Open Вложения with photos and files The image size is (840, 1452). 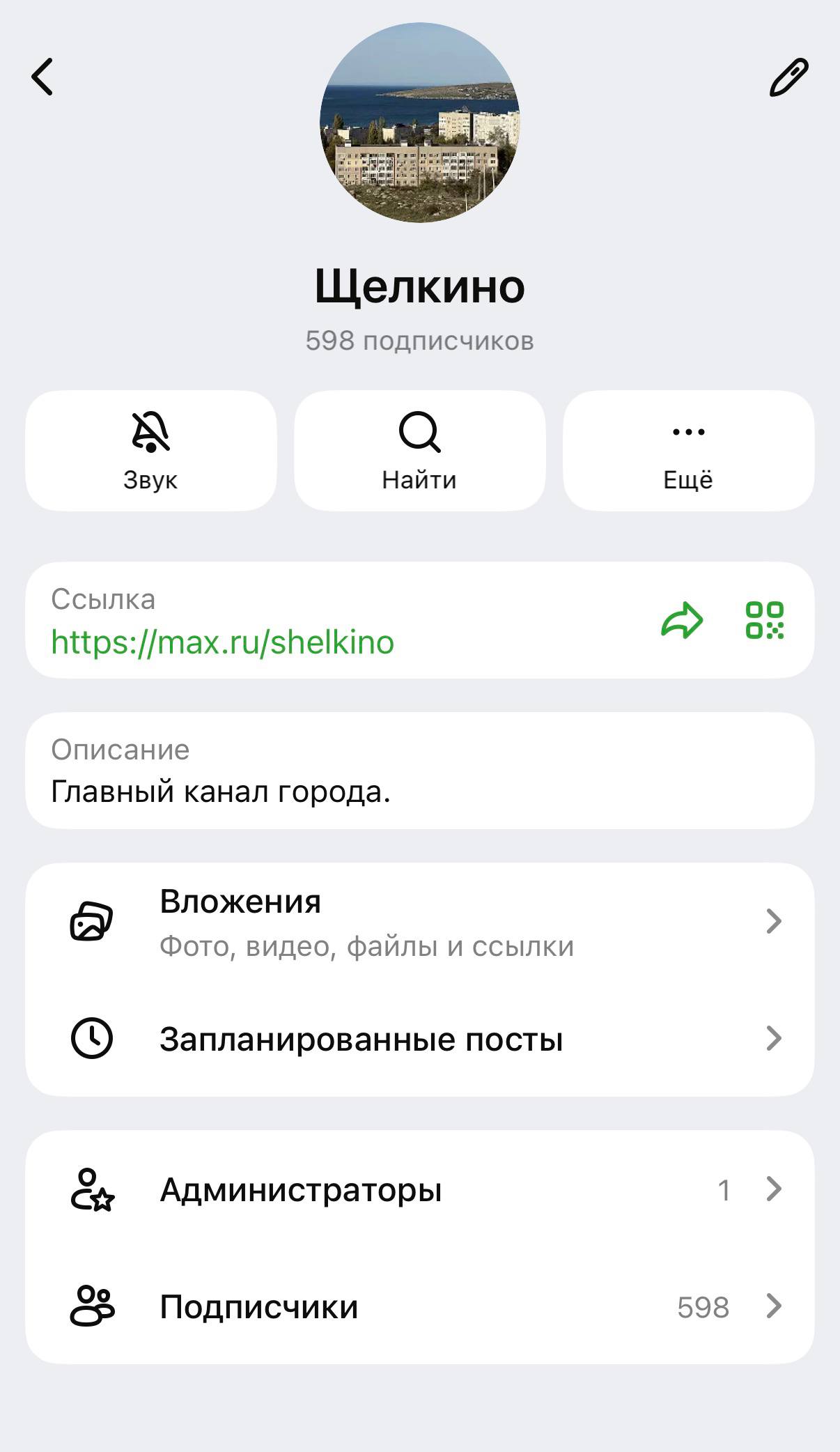419,922
